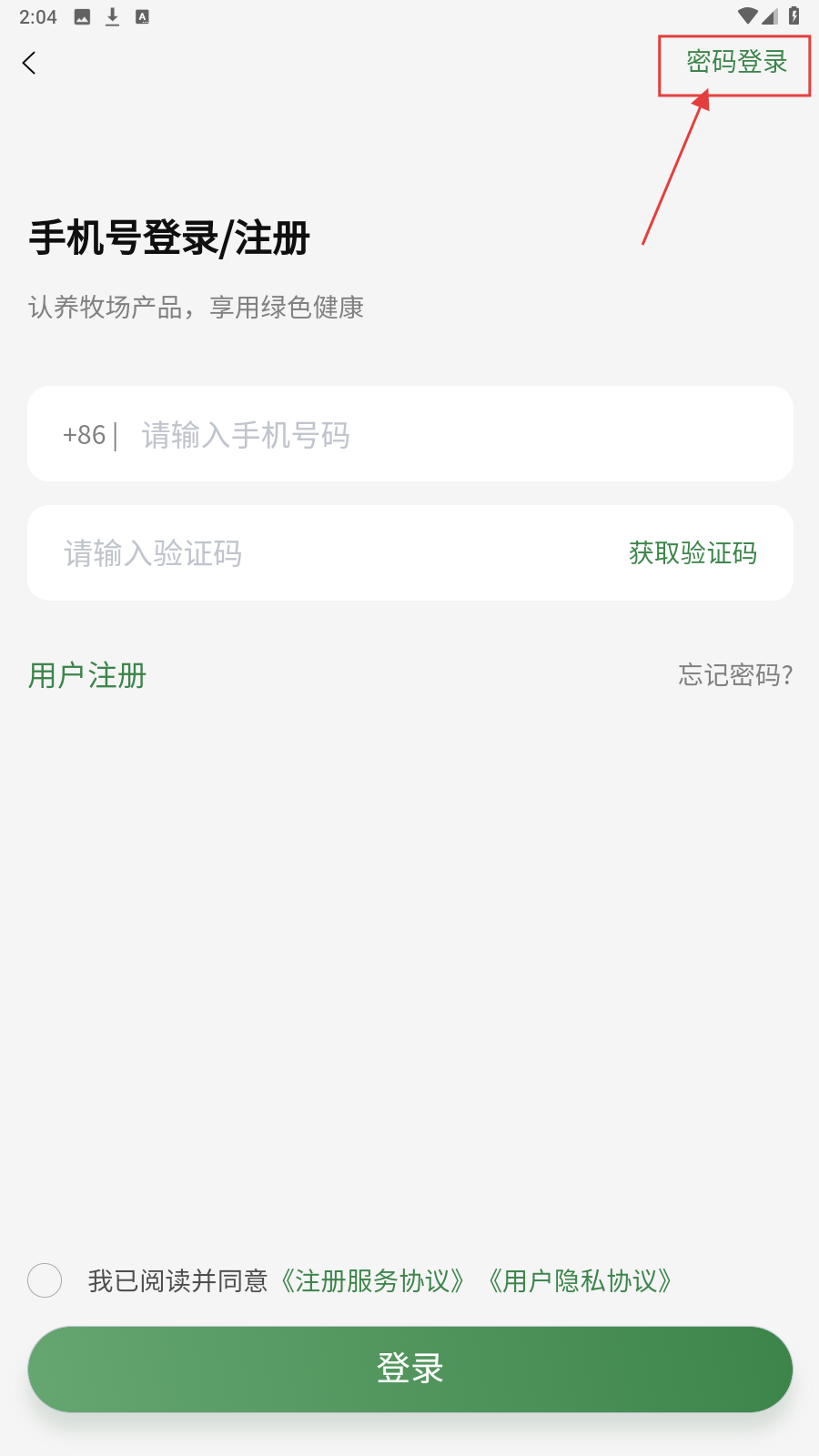Tap the 请输入验证码 verification code field
Screen dimensions: 819x1456
tap(318, 553)
